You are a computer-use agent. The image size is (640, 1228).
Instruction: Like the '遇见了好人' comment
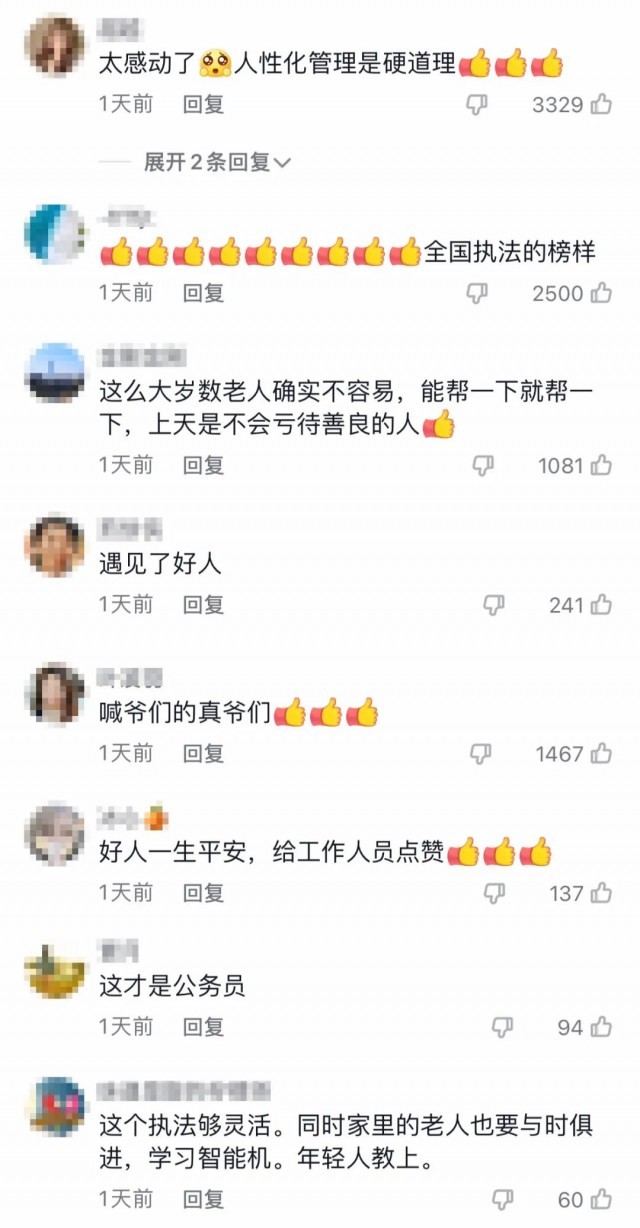(601, 604)
